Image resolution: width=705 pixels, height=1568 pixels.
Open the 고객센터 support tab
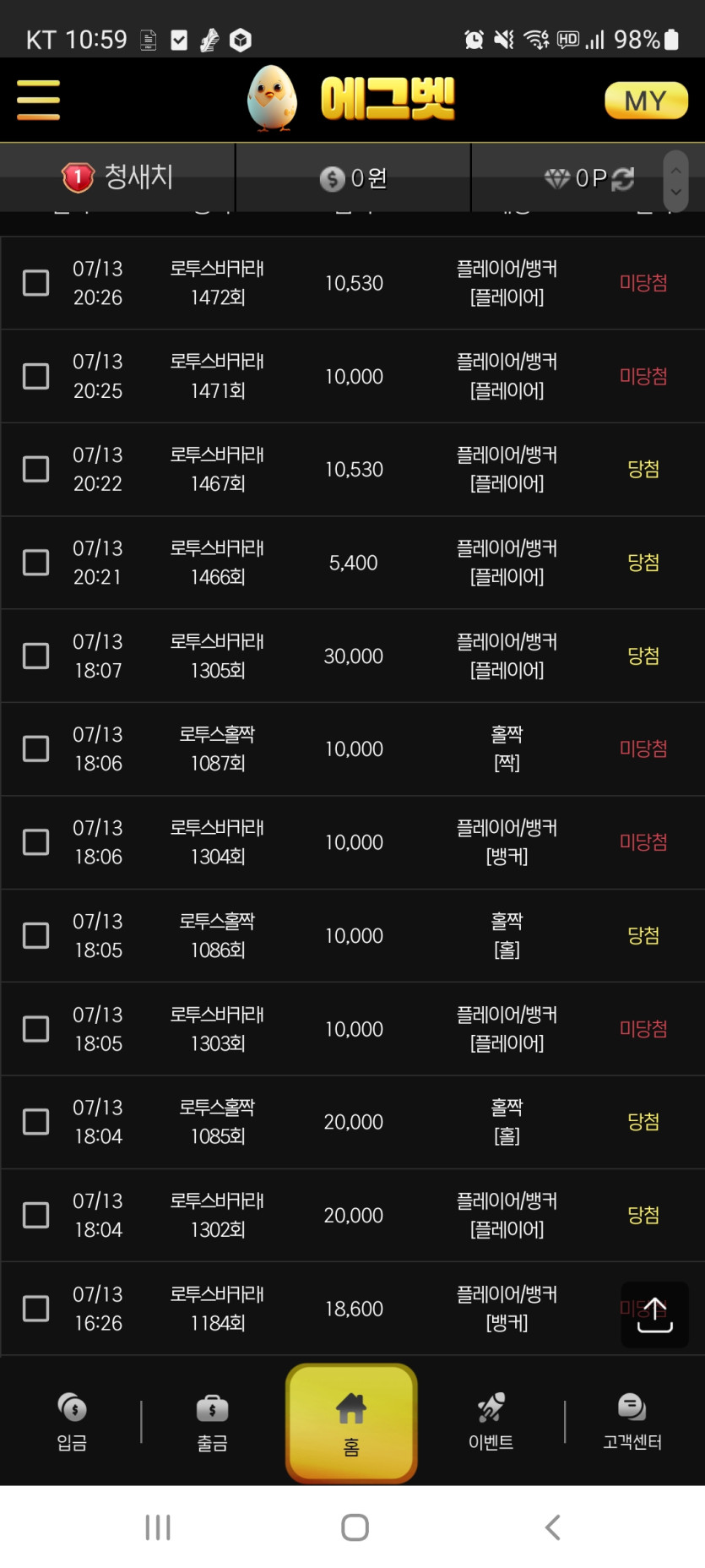(632, 1422)
